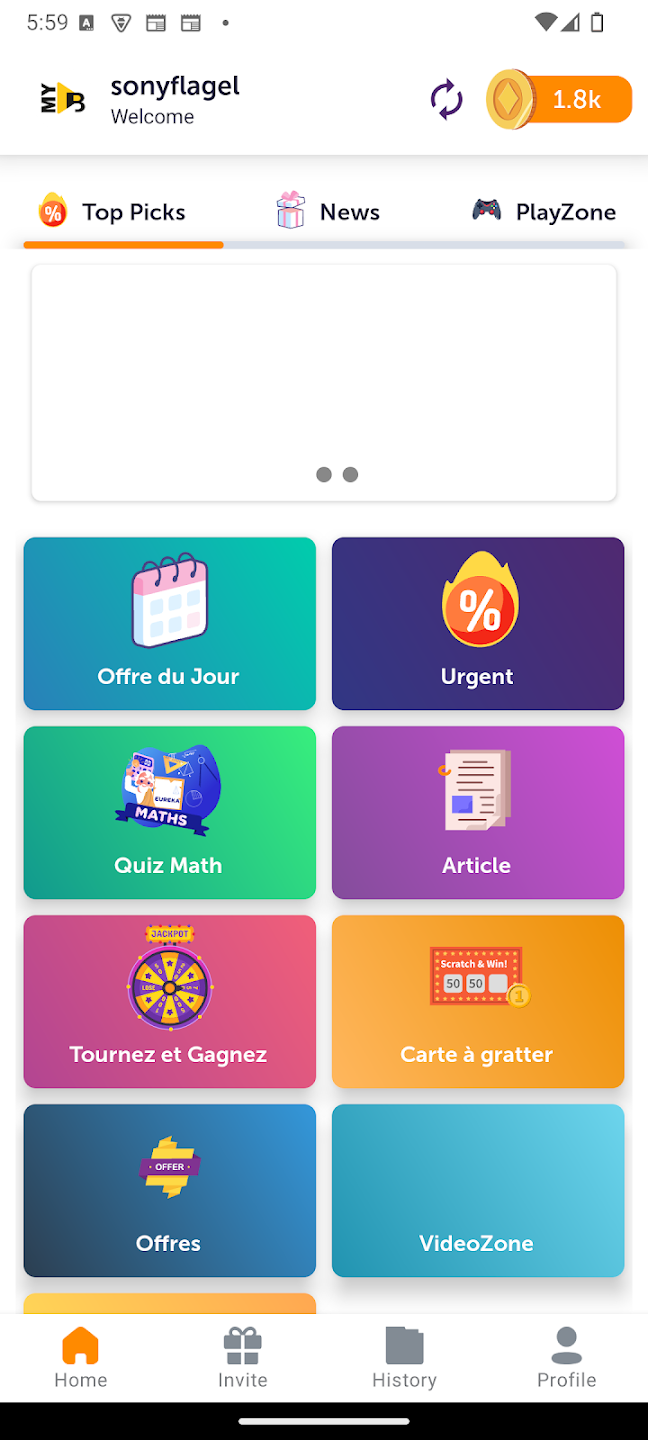
Task: Tap the refresh sync icon
Action: (446, 100)
